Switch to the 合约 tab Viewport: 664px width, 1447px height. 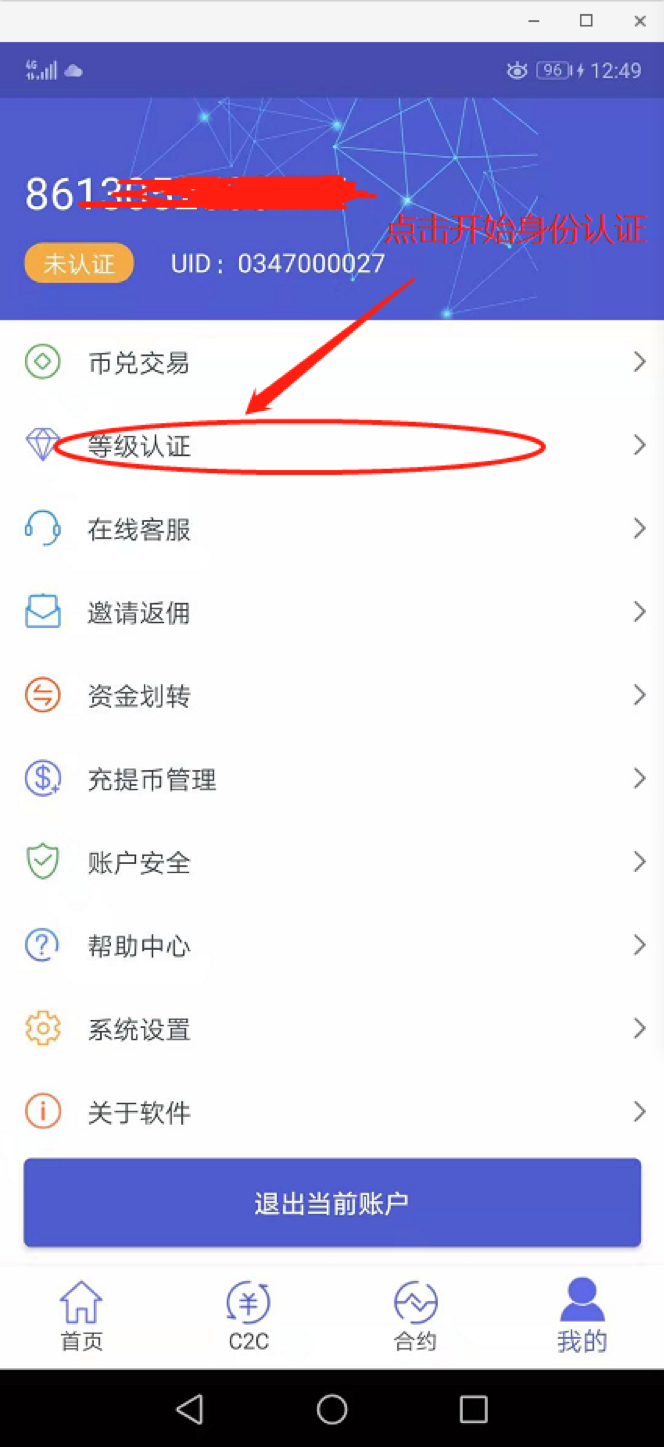tap(415, 1317)
